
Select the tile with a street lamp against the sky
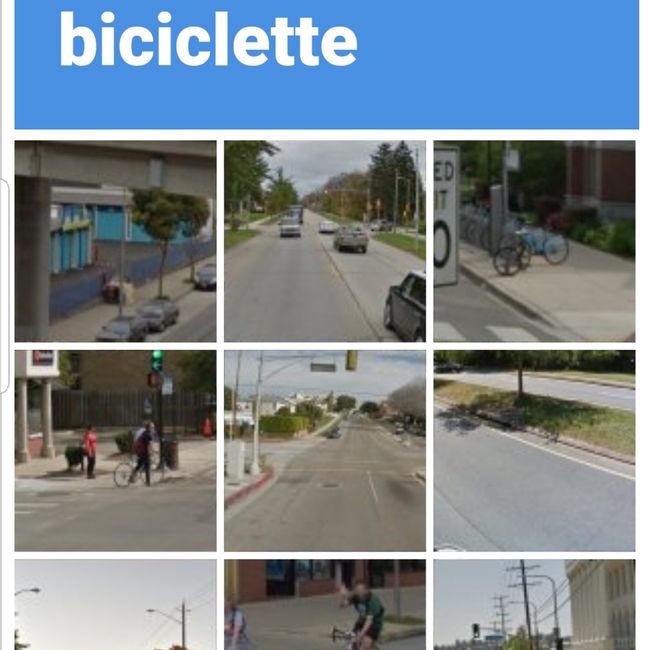point(115,605)
